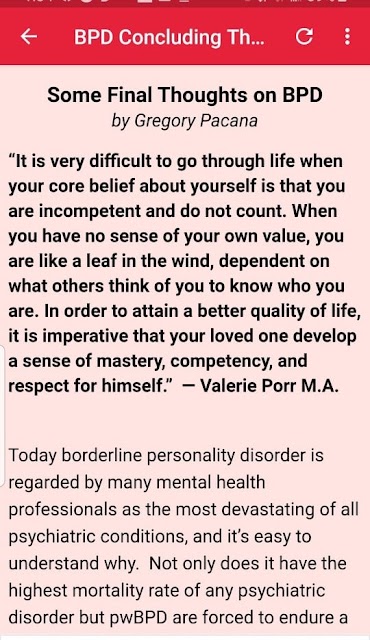The image size is (370, 640).
Task: Go back using the arrow in the app bar
Action: click(29, 37)
